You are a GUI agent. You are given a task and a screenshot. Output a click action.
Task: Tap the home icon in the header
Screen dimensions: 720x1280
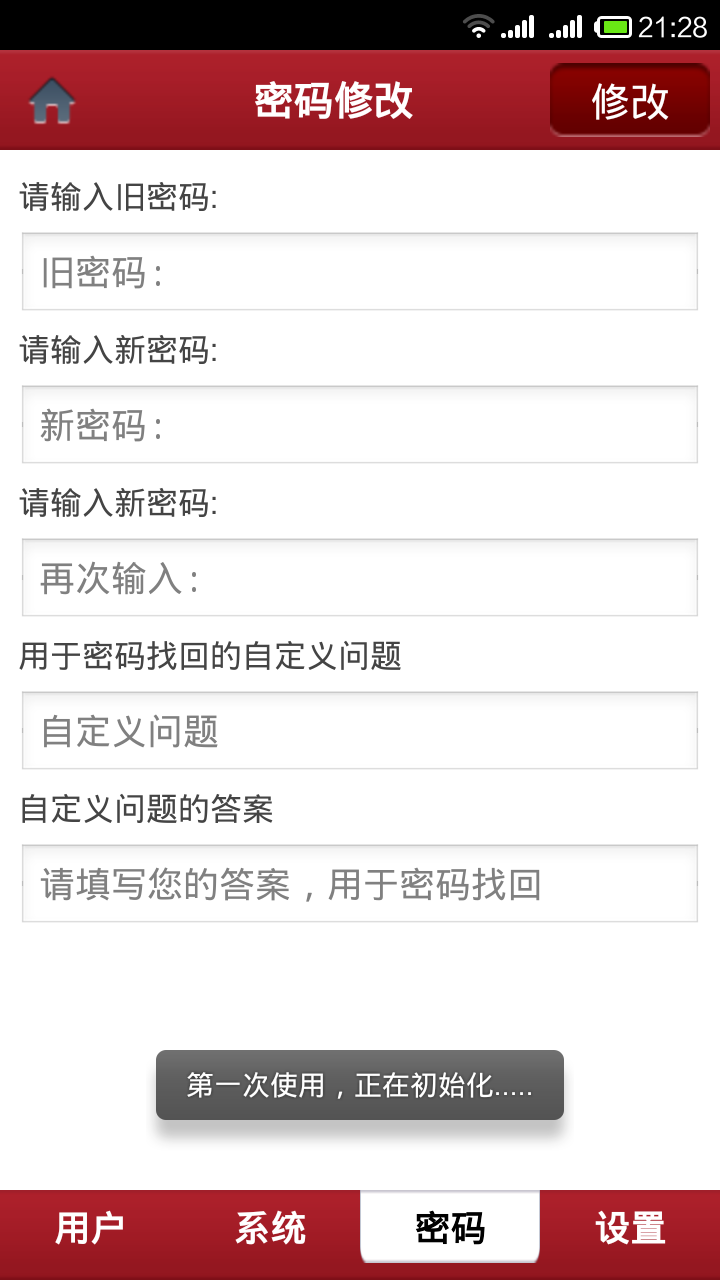[x=52, y=101]
